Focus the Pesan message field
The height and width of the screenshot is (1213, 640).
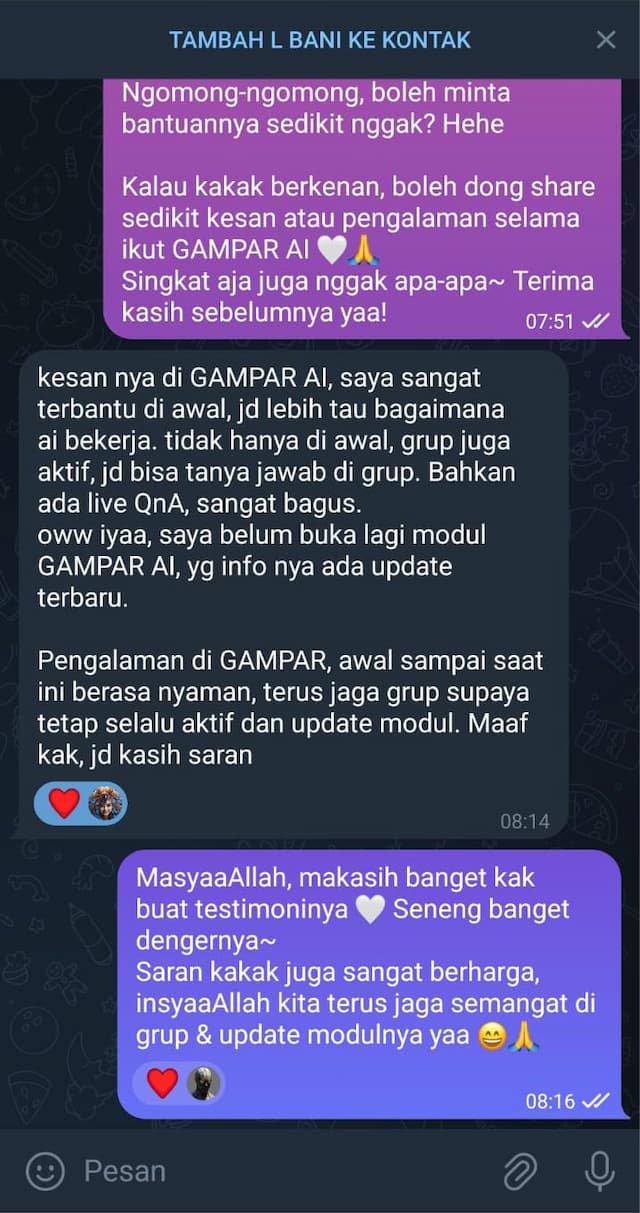coord(280,1171)
